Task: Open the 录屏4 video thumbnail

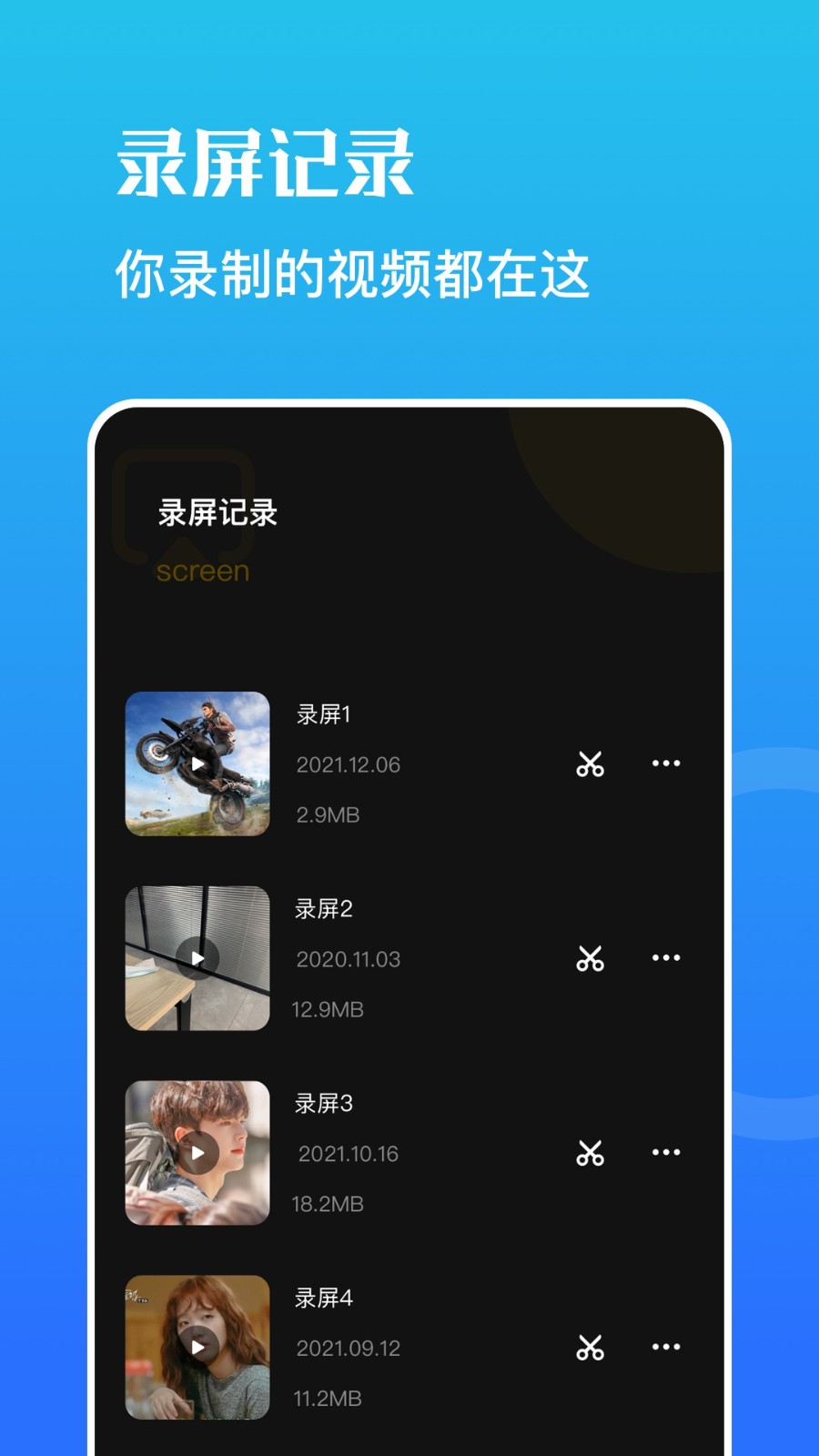Action: [197, 1347]
